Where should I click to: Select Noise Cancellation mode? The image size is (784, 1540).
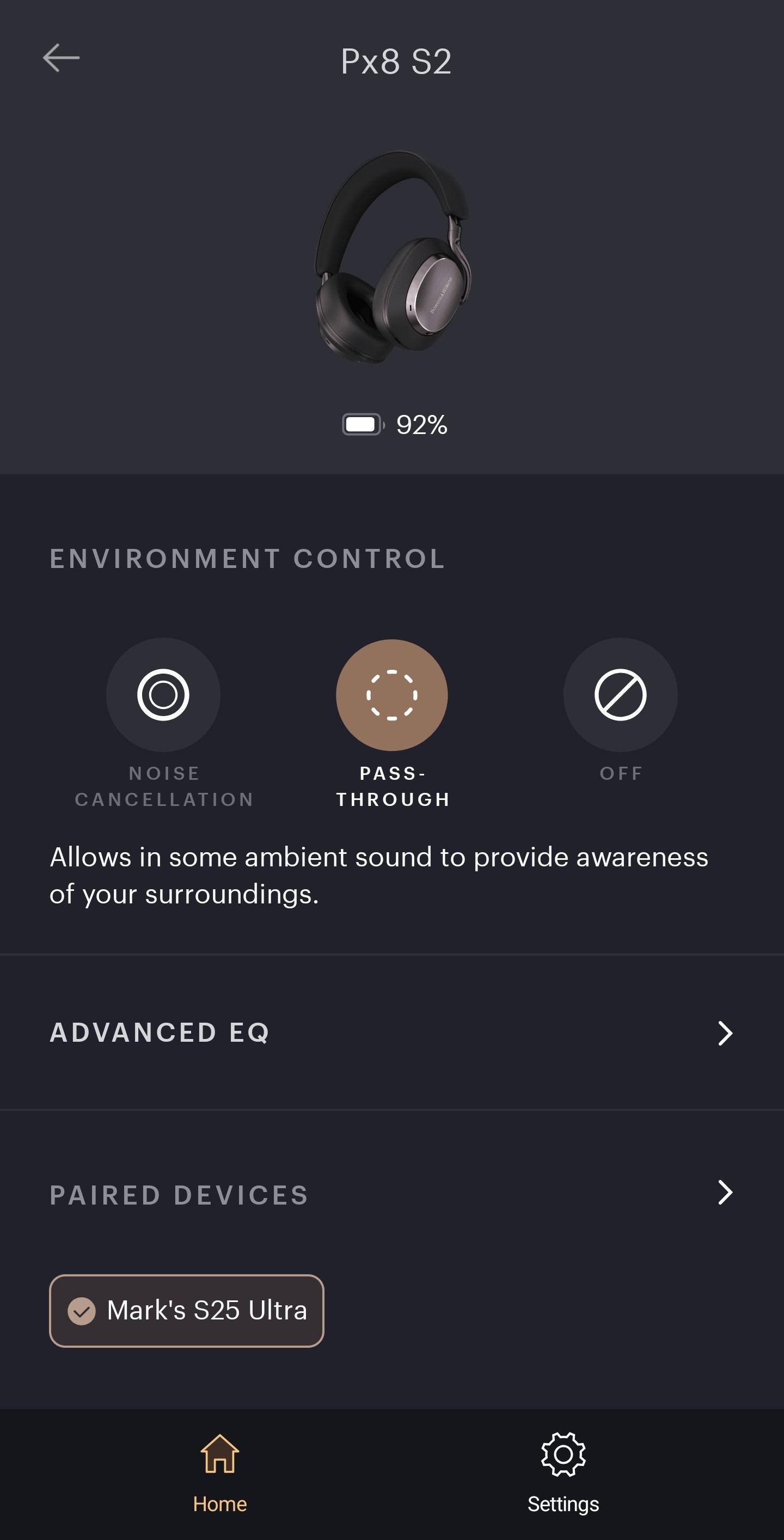pos(163,695)
